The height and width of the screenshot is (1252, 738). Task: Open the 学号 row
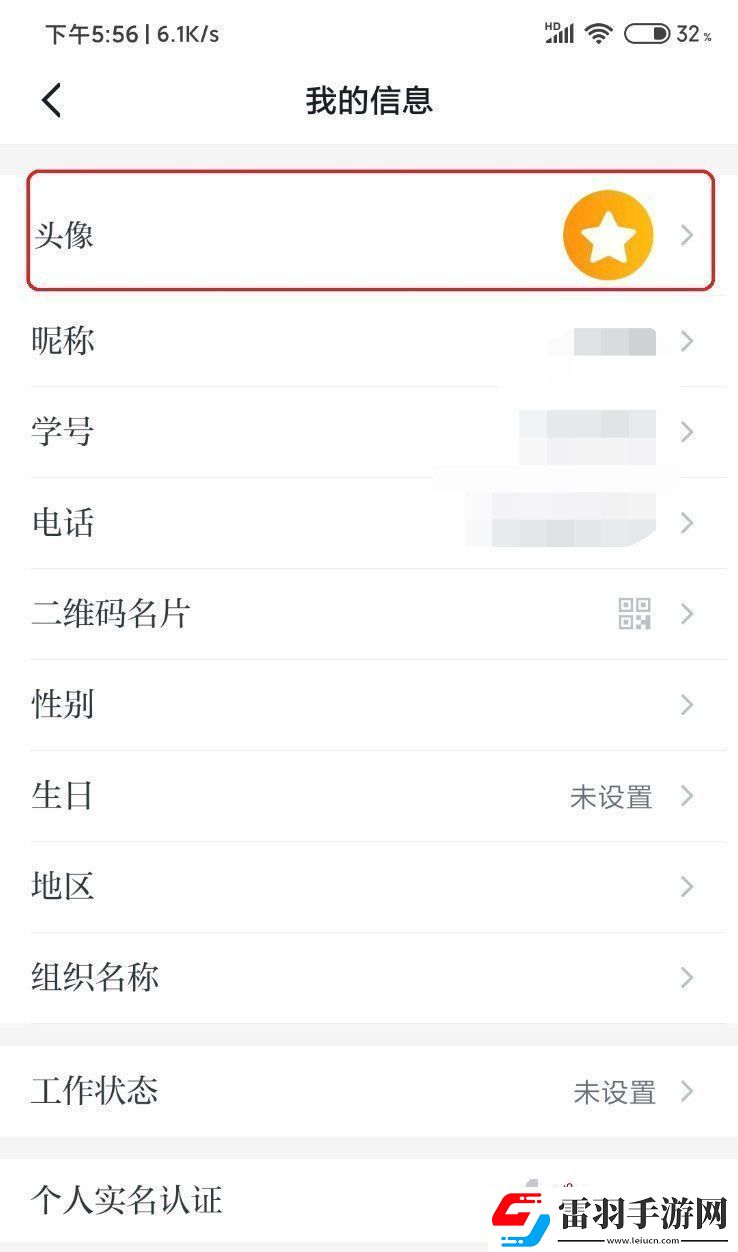point(369,432)
